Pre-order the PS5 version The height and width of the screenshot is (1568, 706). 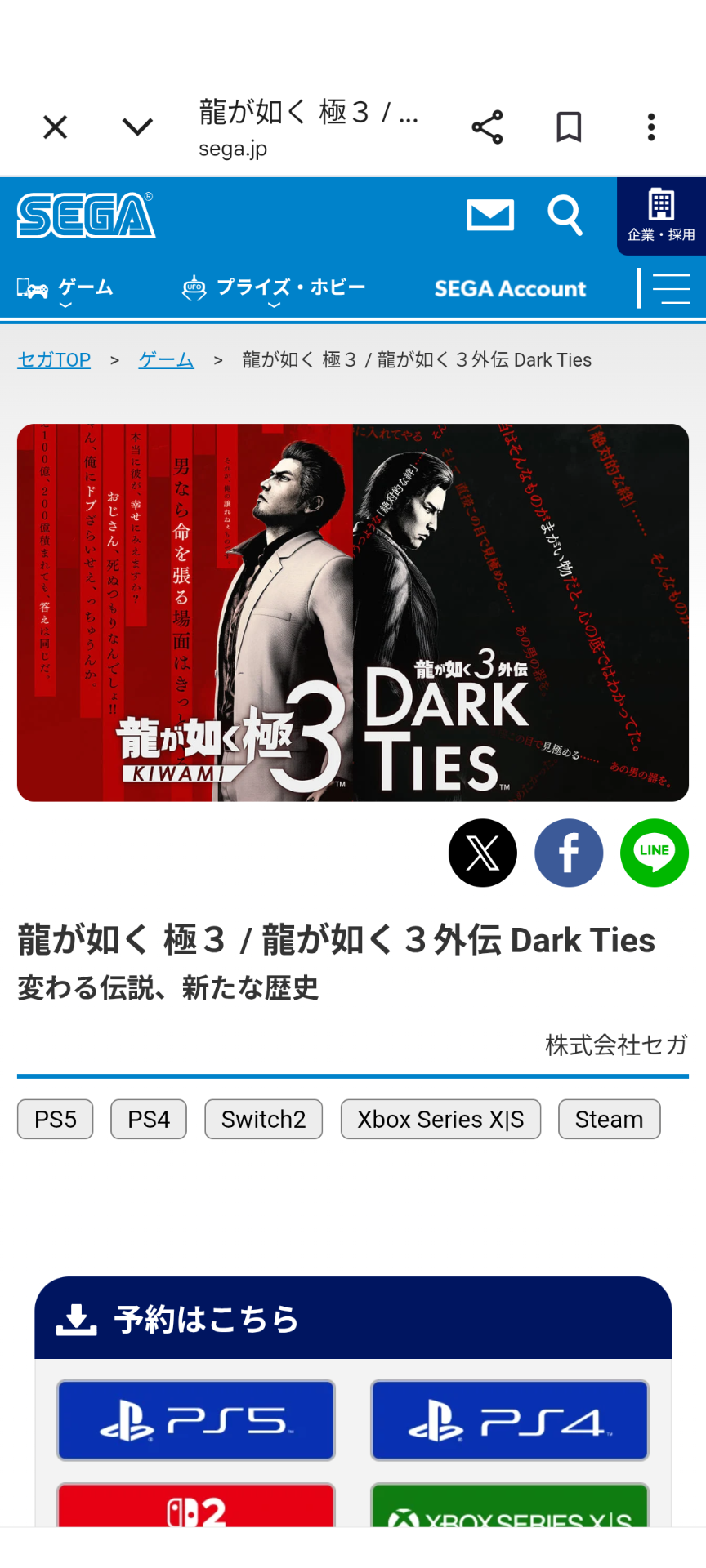click(x=196, y=1420)
